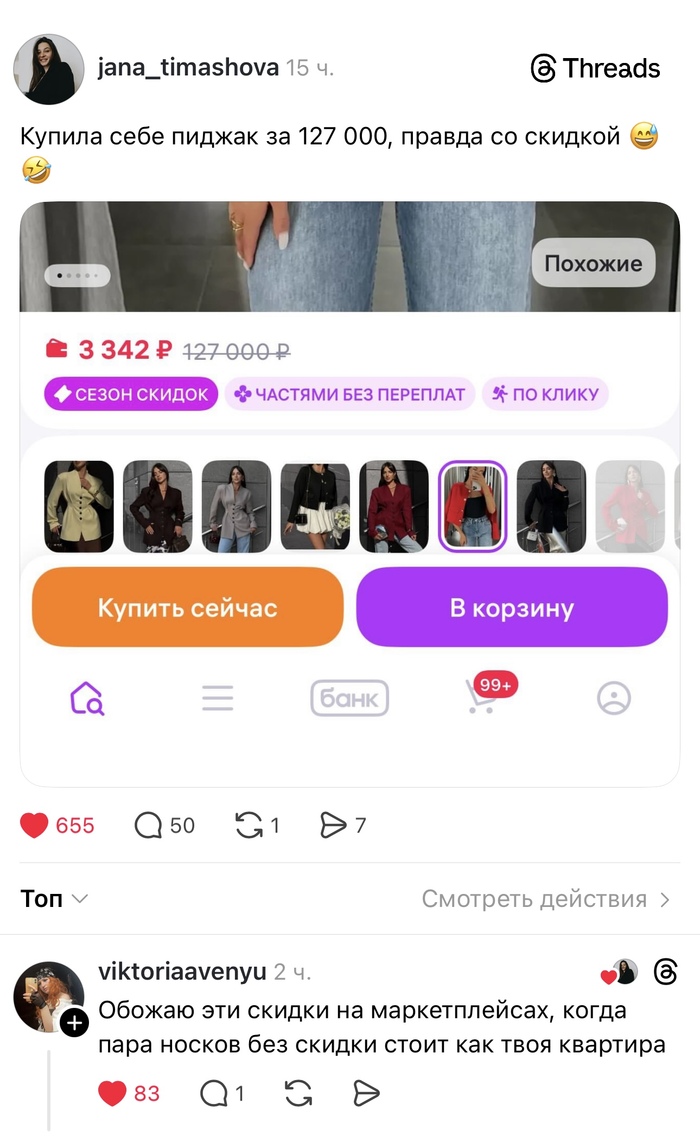Open Смотреть действия
Image resolution: width=700 pixels, height=1136 pixels.
[x=545, y=899]
